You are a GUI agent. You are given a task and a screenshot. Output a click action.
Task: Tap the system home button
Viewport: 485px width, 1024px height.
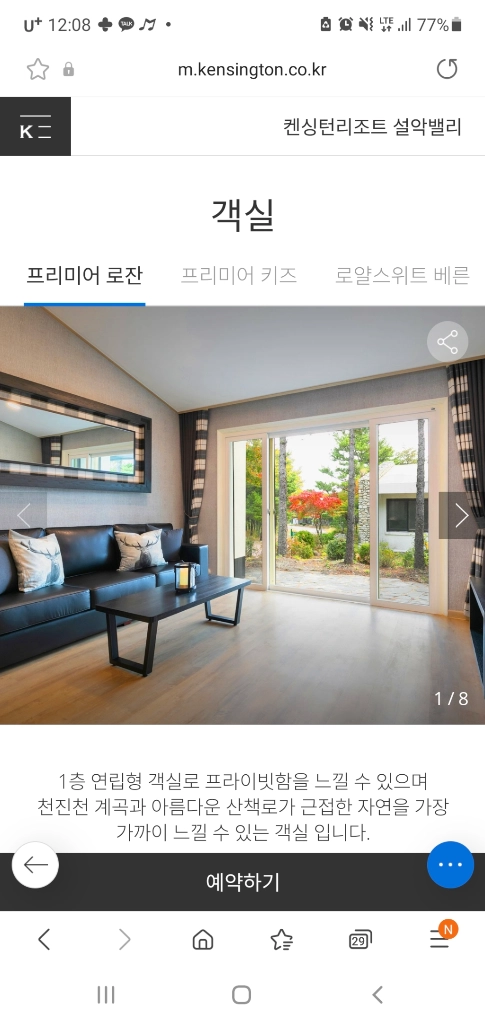click(242, 995)
